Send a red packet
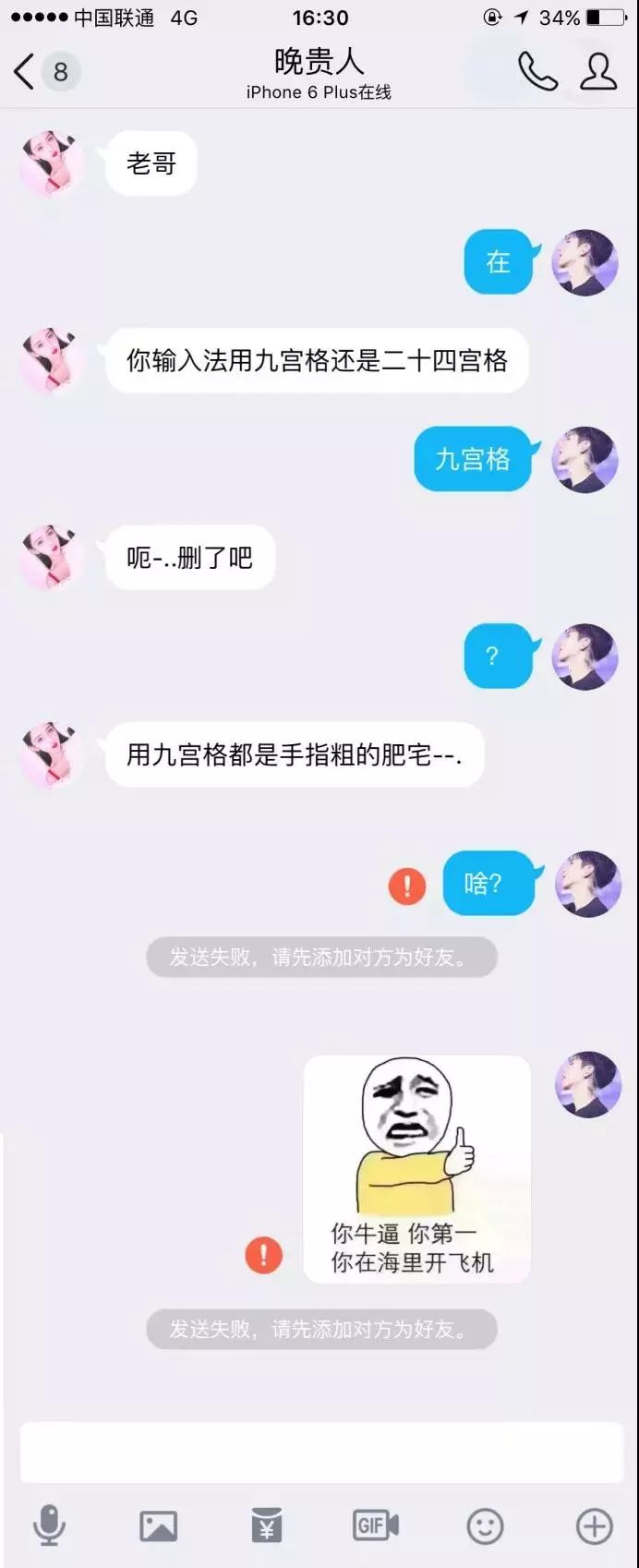Image resolution: width=639 pixels, height=1568 pixels. tap(267, 1526)
